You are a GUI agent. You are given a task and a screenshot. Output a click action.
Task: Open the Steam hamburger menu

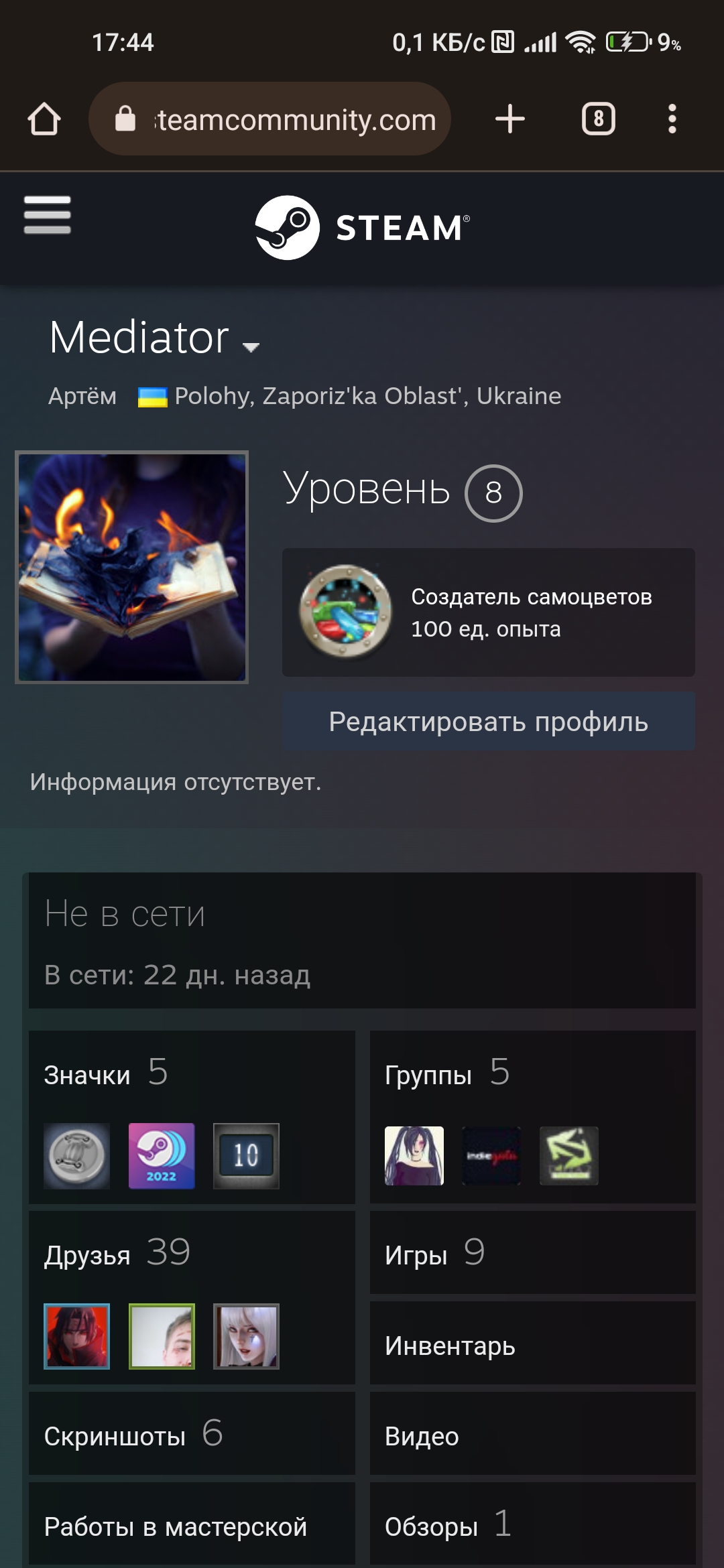click(x=47, y=215)
